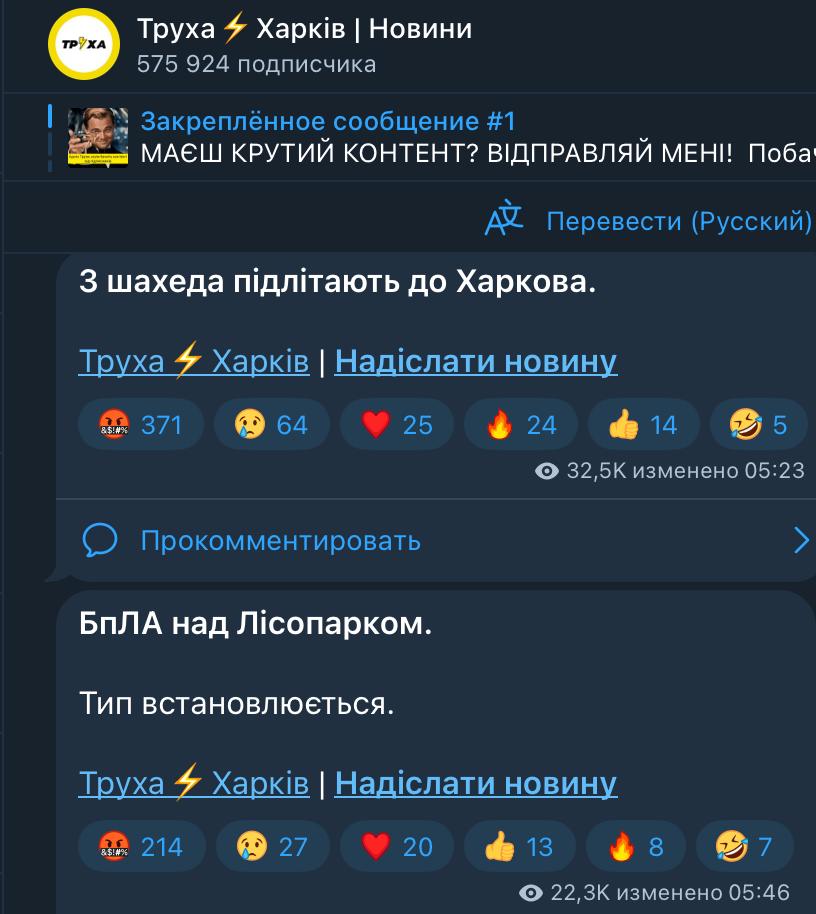The width and height of the screenshot is (816, 914).
Task: Add laughing reaction with 5 on the shahed post
Action: pos(760,425)
